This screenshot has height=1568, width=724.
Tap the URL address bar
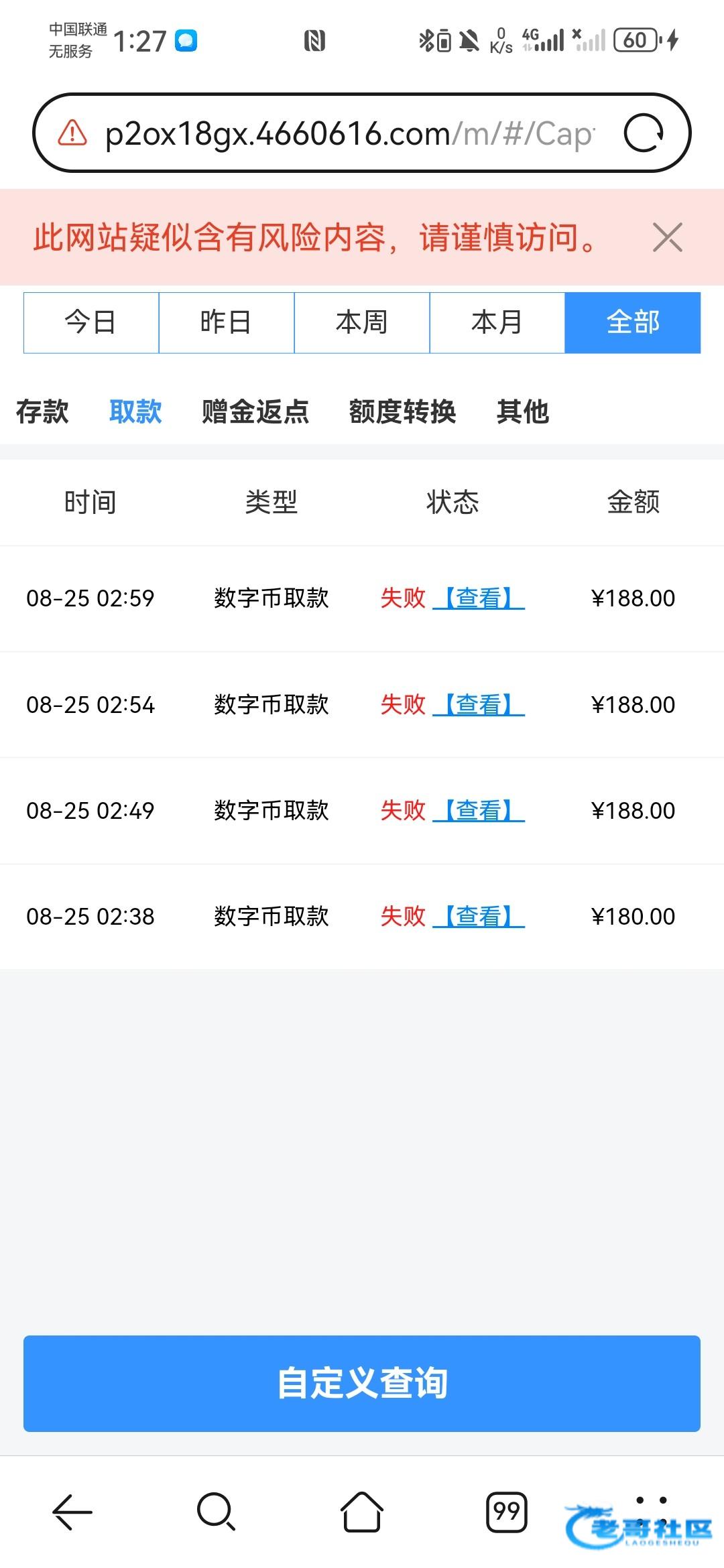349,133
